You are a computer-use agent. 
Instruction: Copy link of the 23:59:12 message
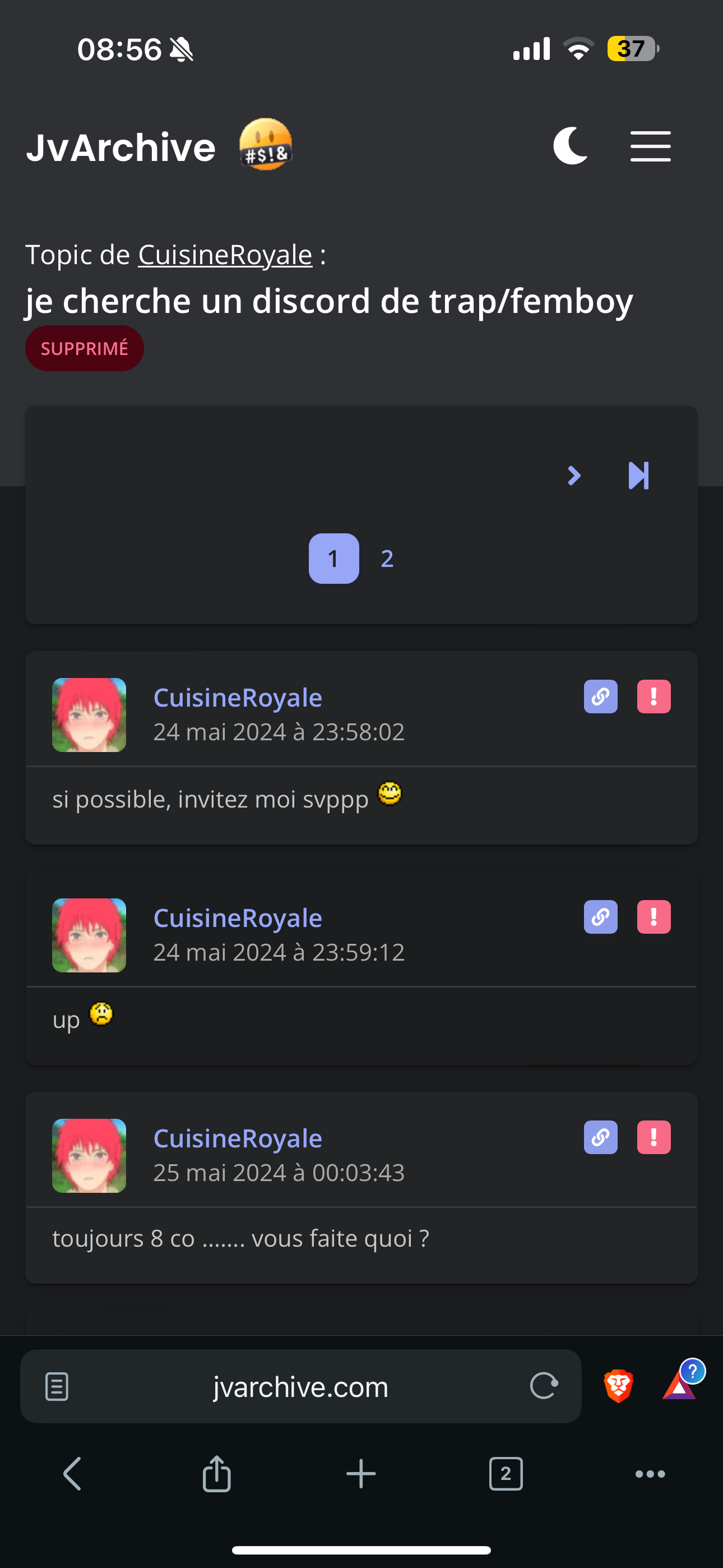(x=601, y=917)
